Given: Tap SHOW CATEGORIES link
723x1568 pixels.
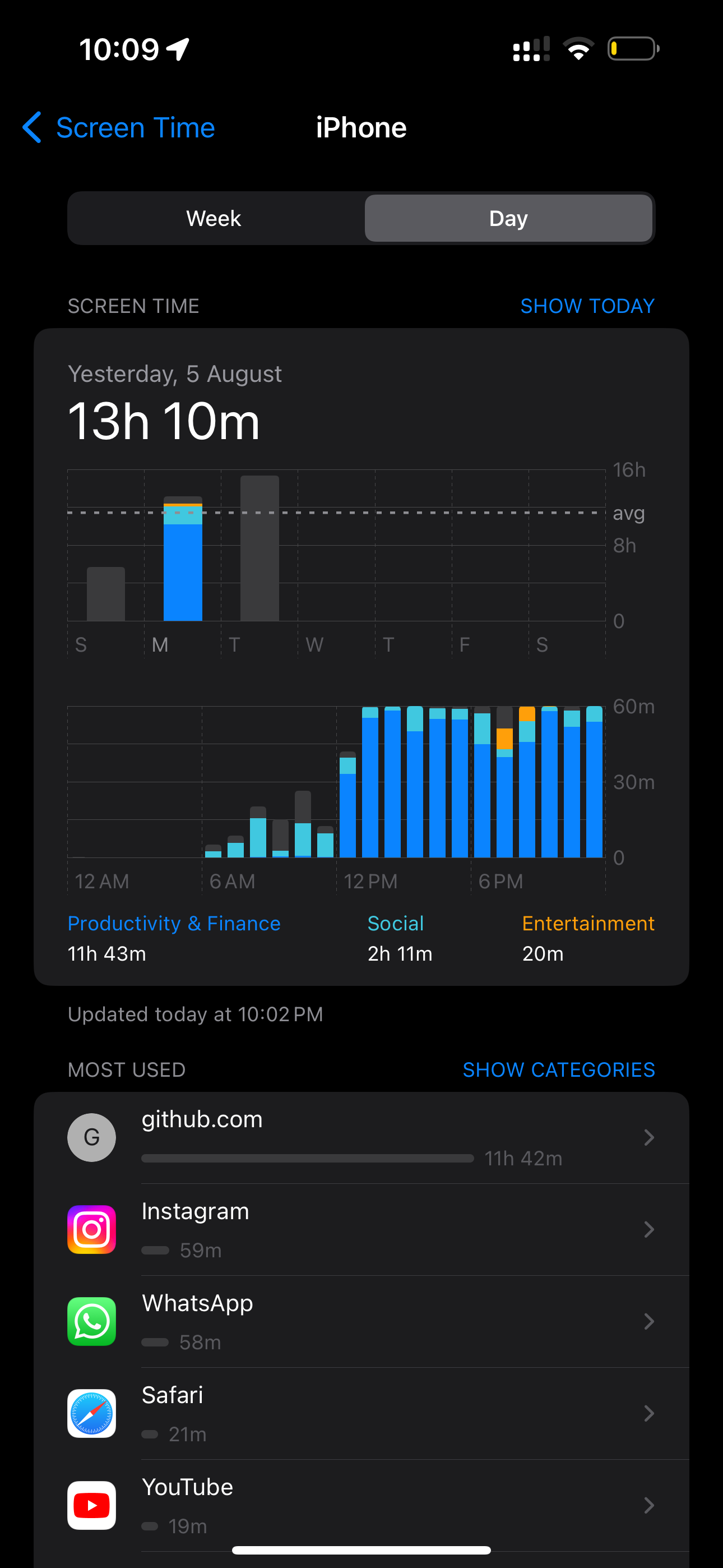Looking at the screenshot, I should coord(559,1069).
